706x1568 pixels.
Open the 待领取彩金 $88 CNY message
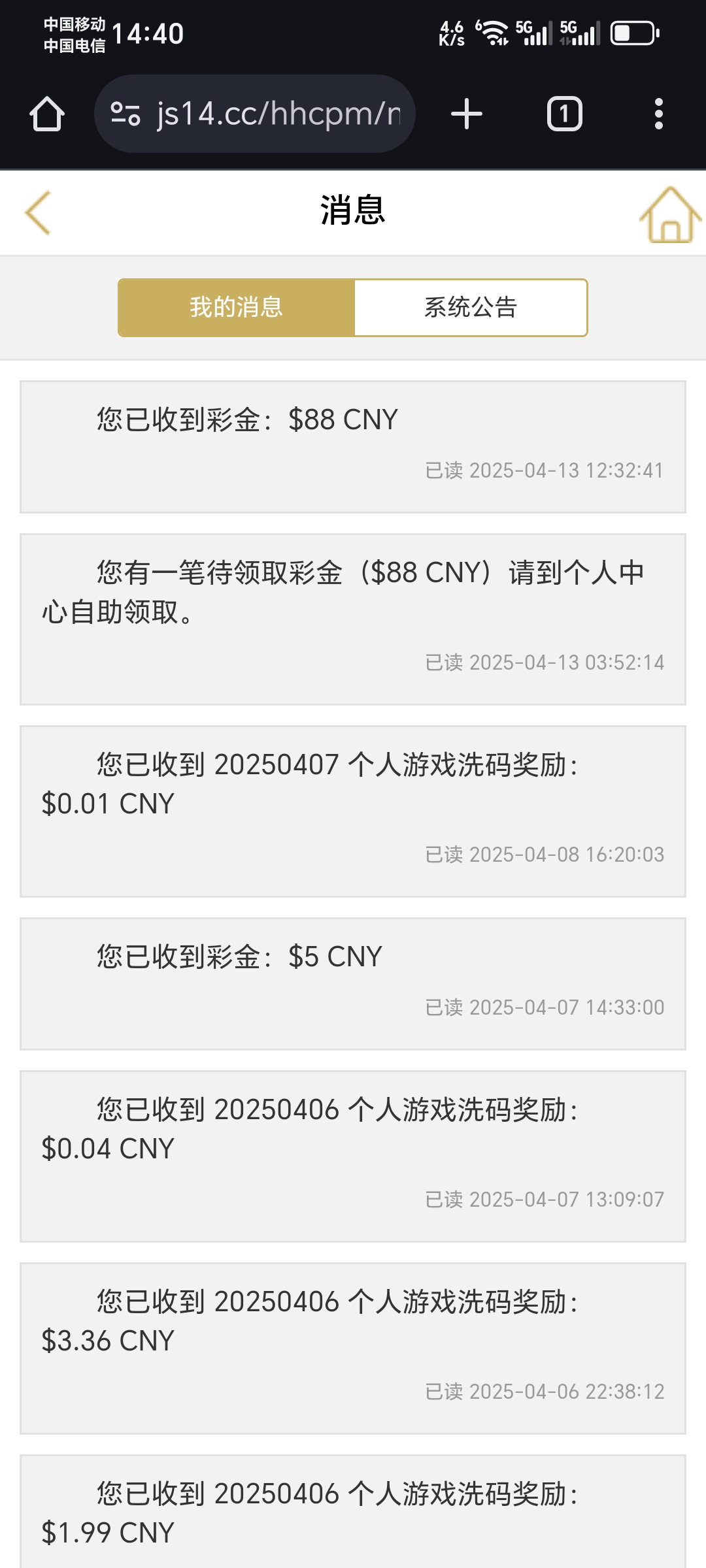click(353, 619)
